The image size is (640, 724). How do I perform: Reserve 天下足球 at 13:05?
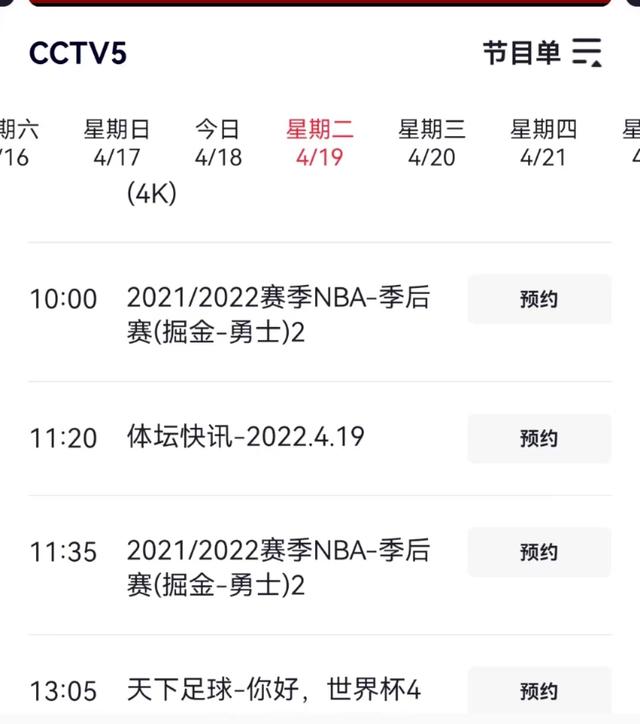tap(539, 691)
